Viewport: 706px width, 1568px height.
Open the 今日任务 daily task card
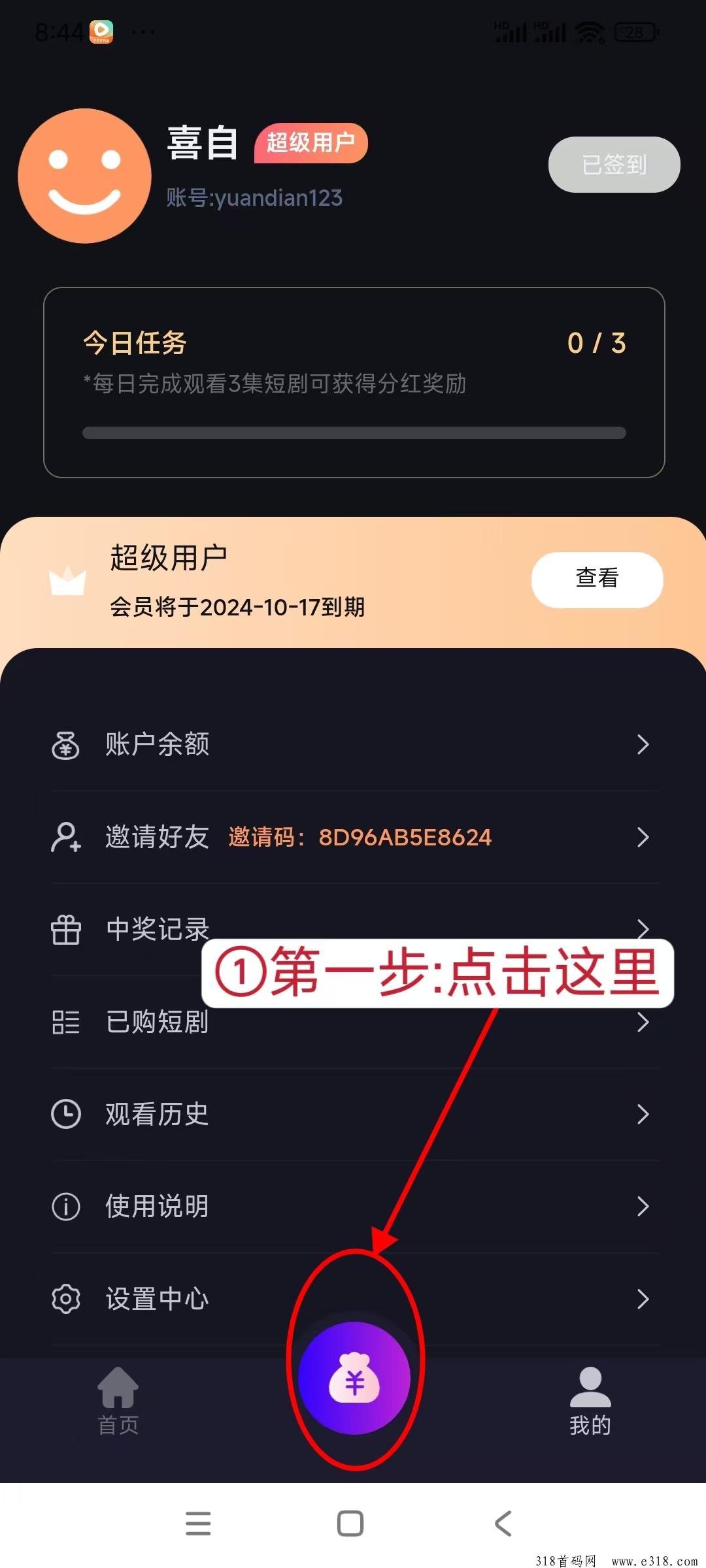click(354, 382)
